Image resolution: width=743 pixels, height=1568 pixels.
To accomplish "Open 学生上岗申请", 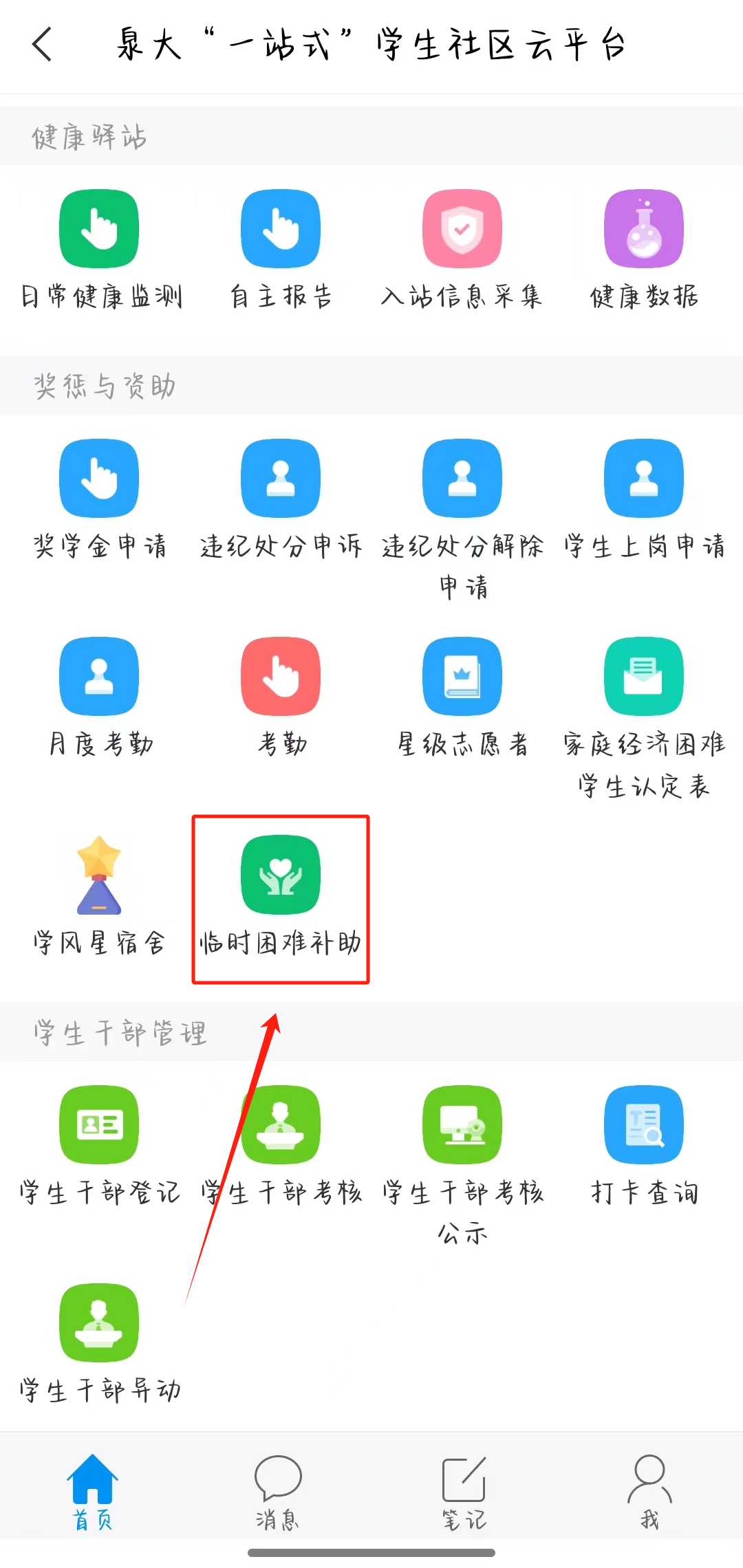I will (644, 479).
